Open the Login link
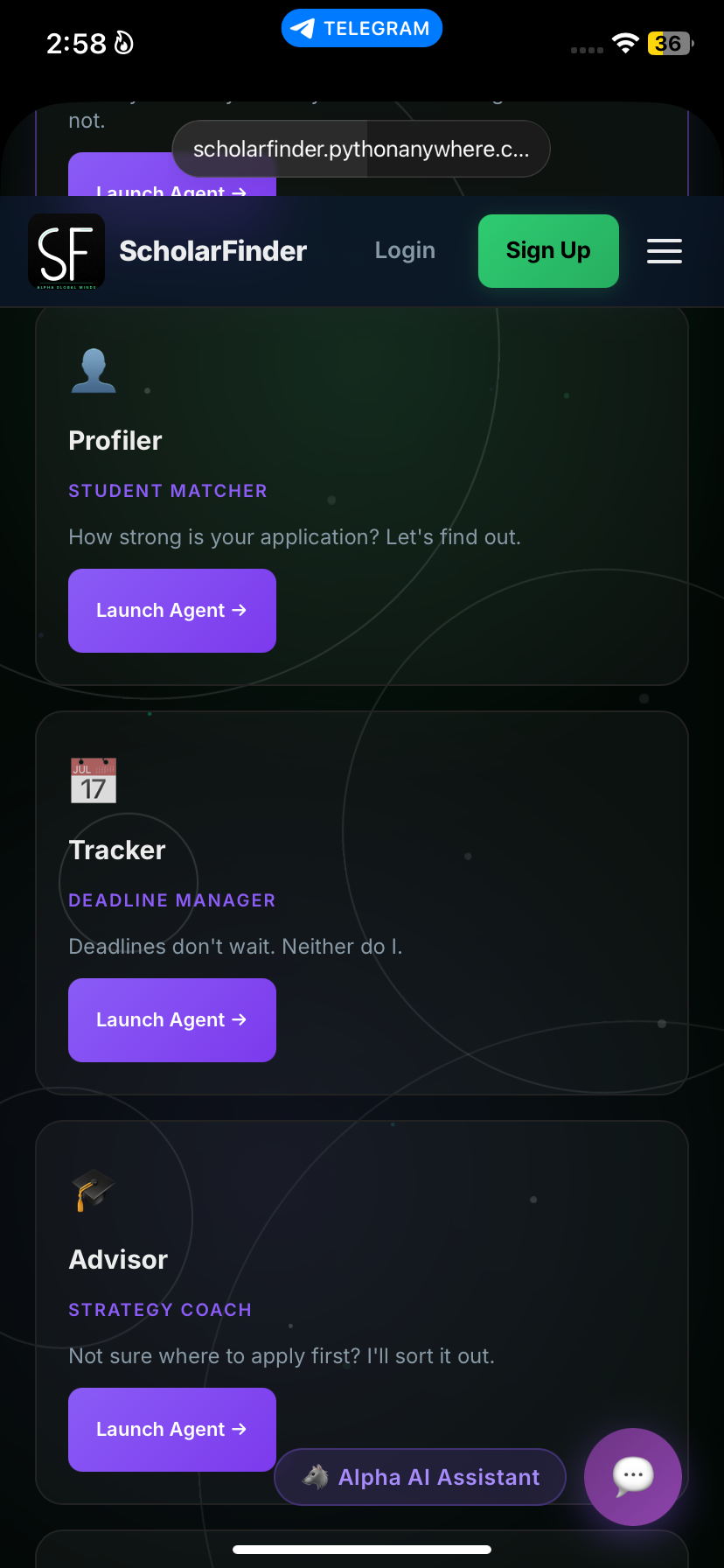This screenshot has height=1568, width=724. (x=405, y=251)
